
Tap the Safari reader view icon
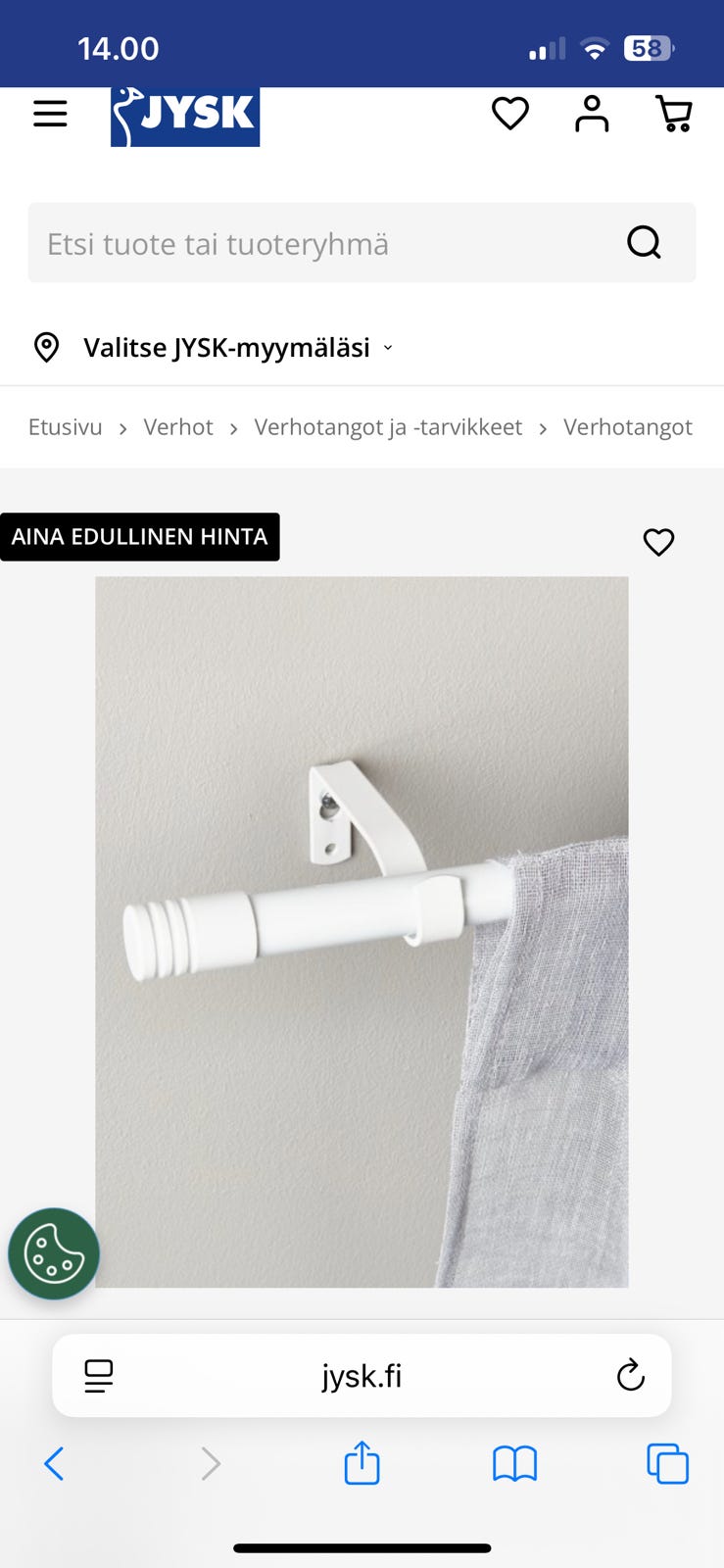(x=99, y=1375)
